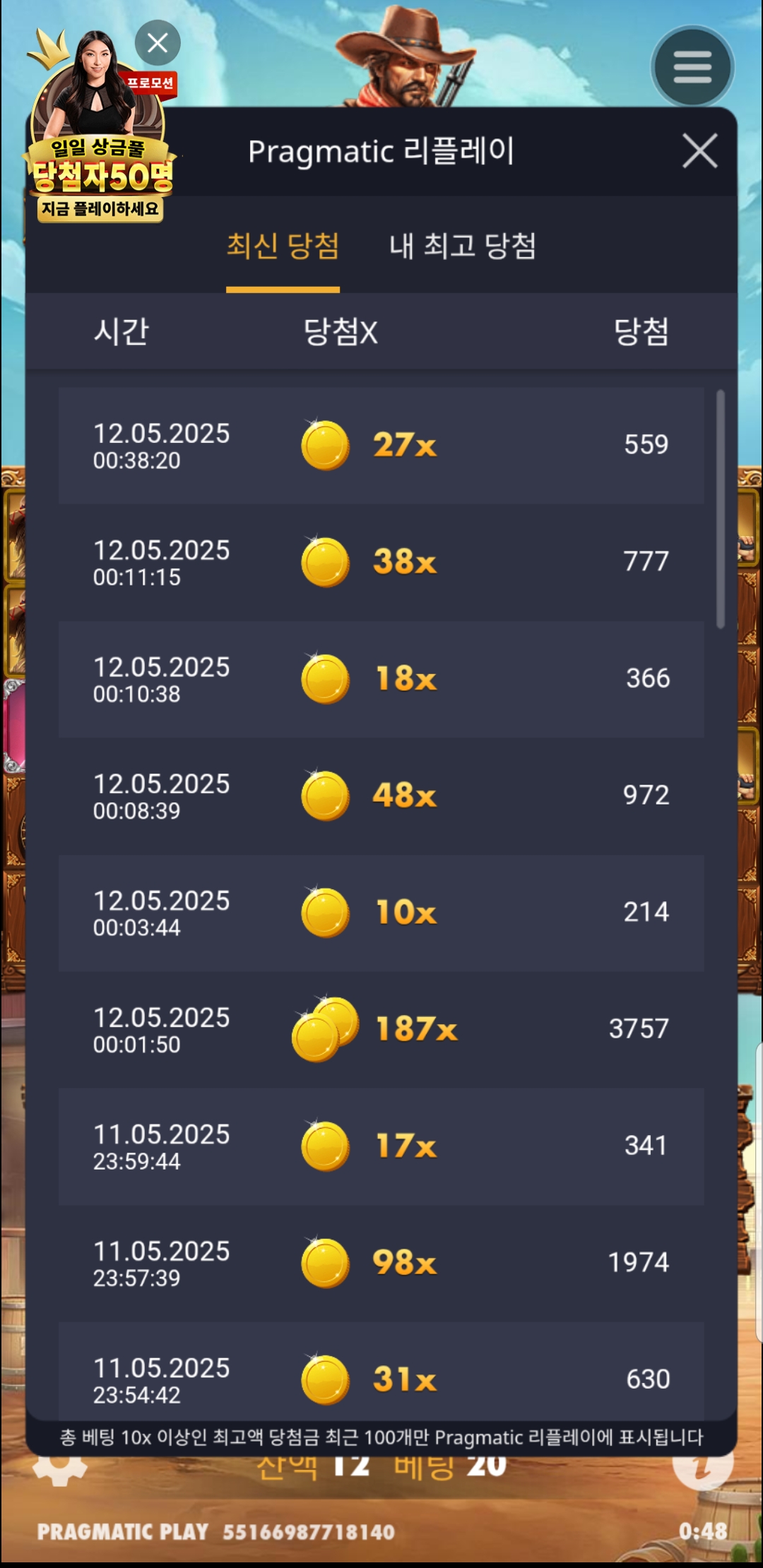
Task: Replay the 187x big win of 3757
Action: point(381,1029)
